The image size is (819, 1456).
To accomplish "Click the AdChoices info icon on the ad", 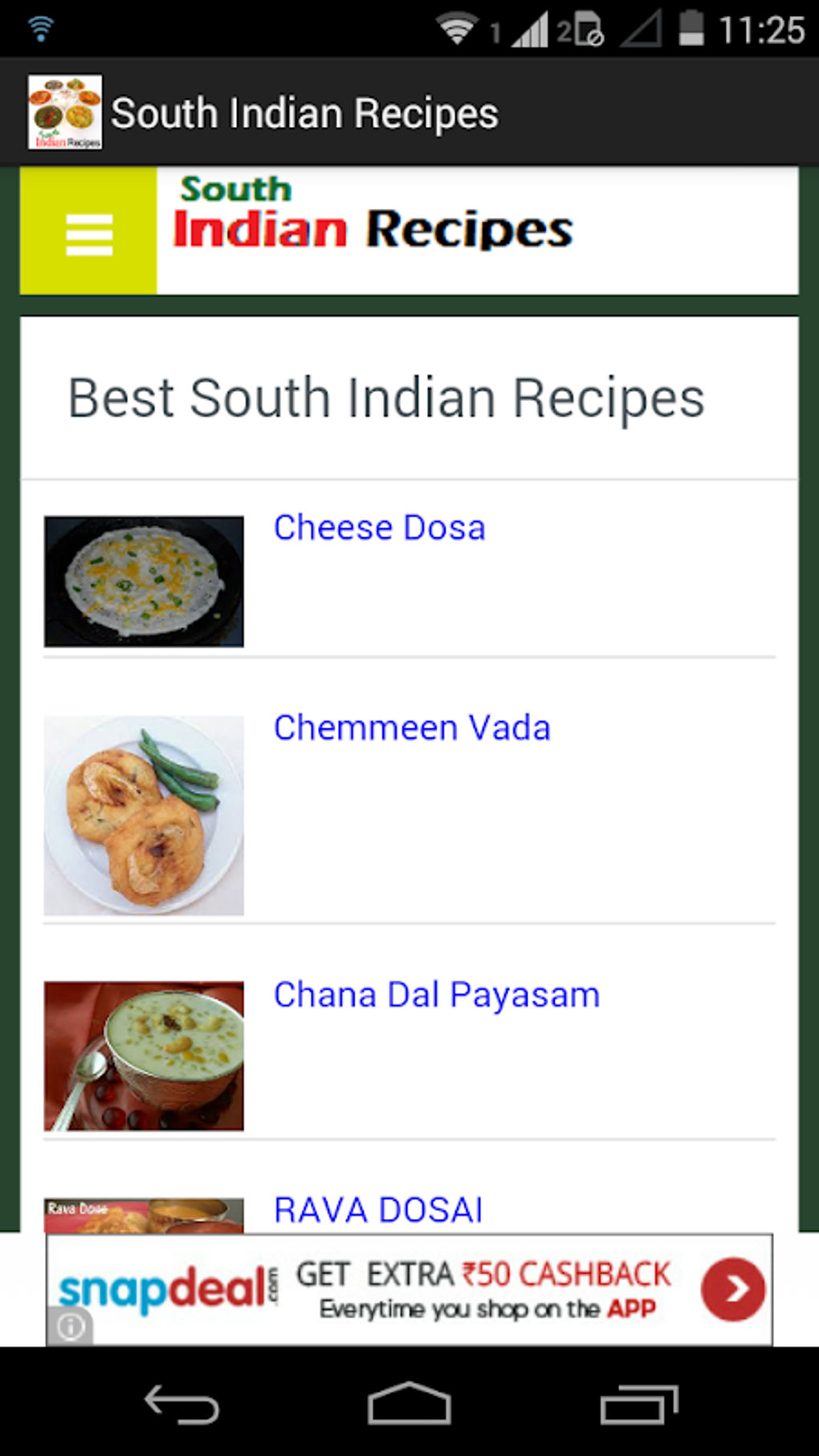I will [71, 1323].
